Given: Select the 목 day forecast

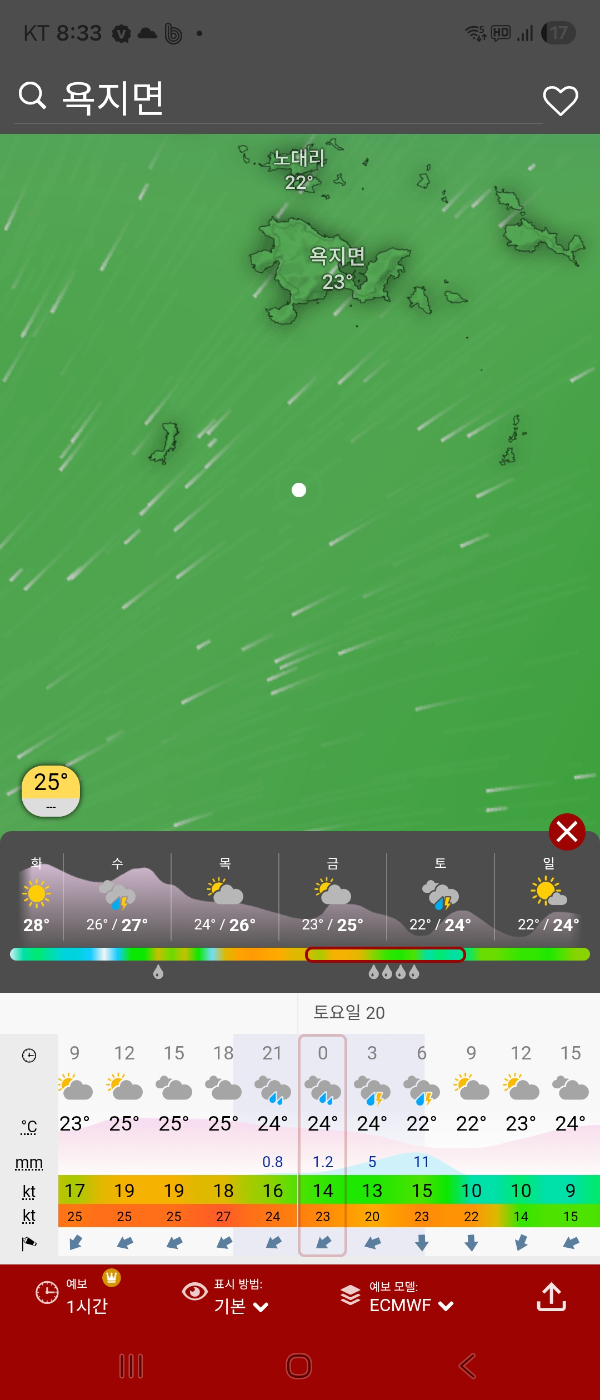Looking at the screenshot, I should coord(225,897).
